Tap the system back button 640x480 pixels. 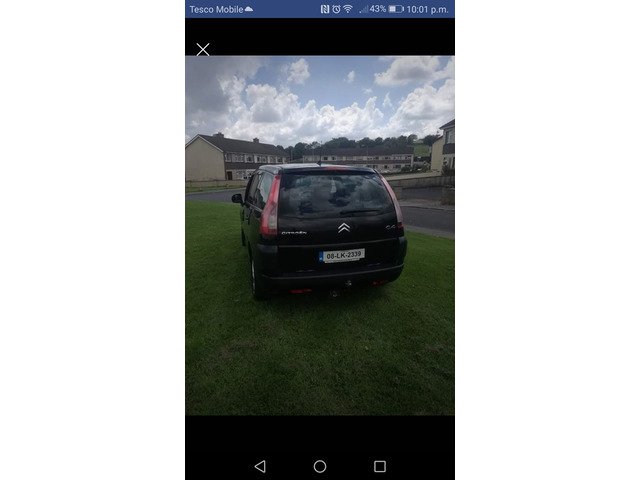click(260, 466)
